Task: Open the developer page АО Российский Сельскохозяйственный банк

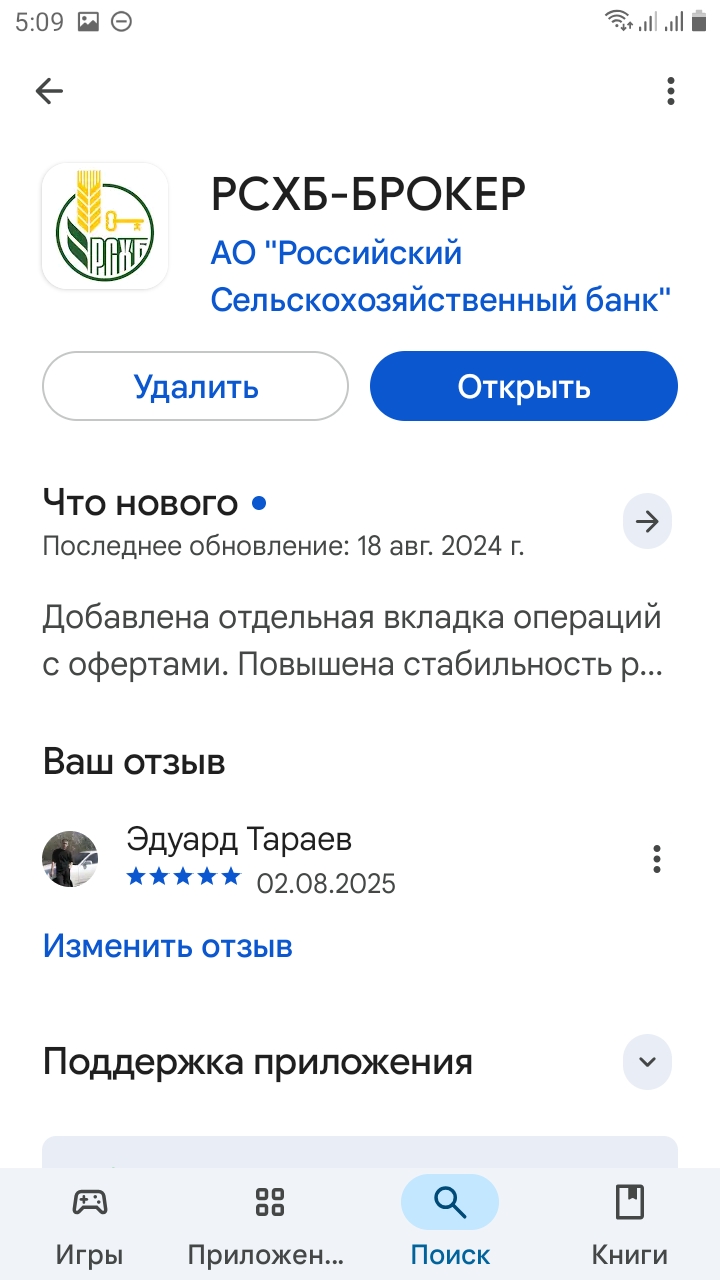Action: click(x=440, y=276)
